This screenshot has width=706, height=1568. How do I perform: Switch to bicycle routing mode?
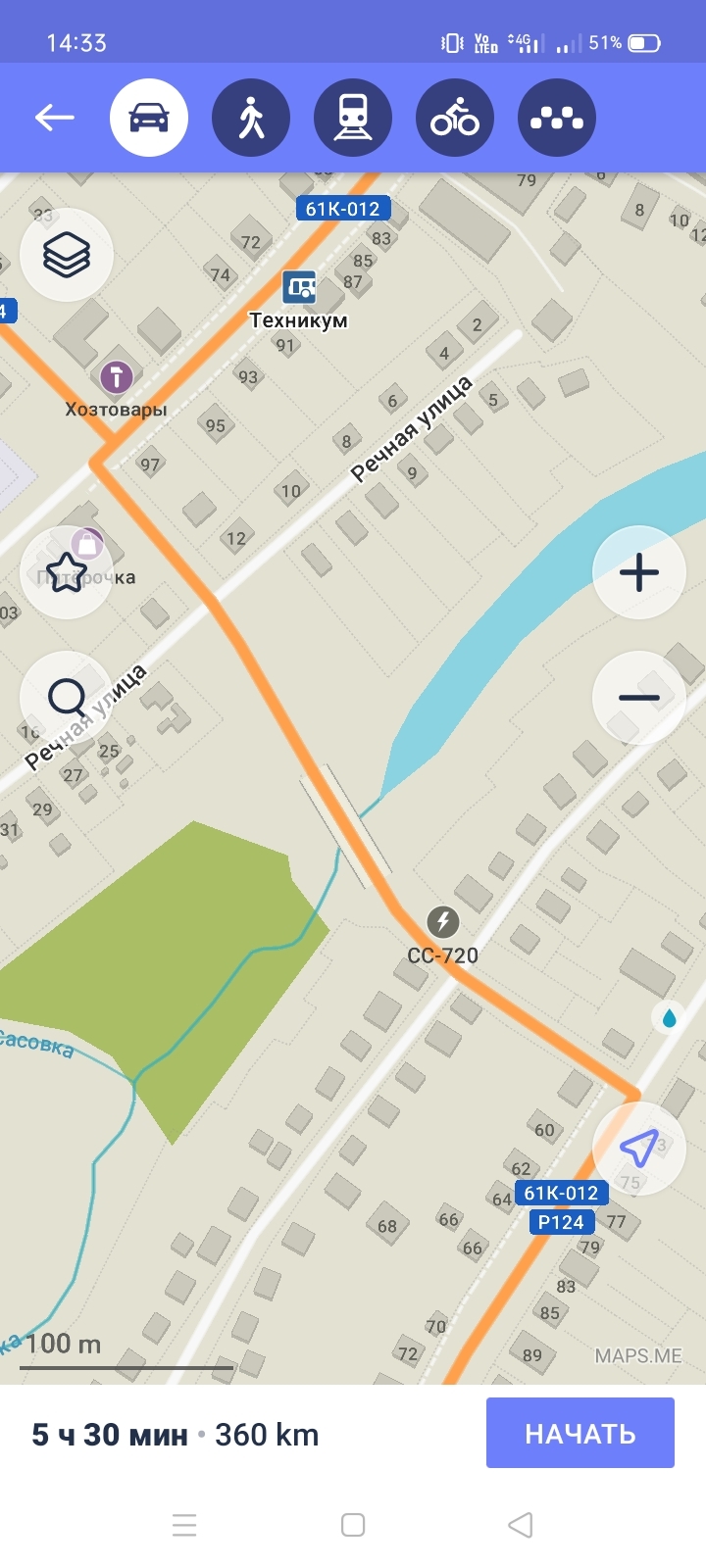coord(455,119)
